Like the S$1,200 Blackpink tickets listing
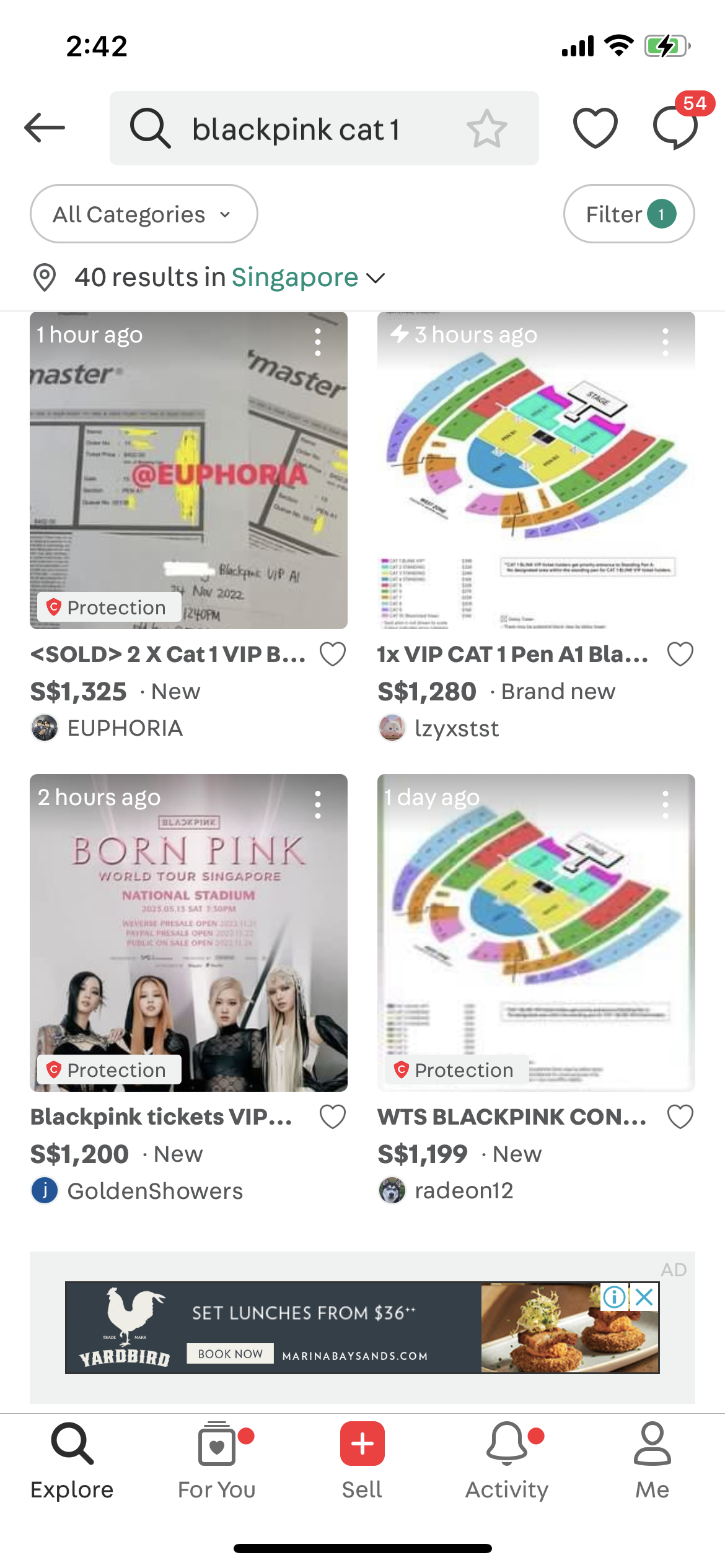The width and height of the screenshot is (725, 1568). pyautogui.click(x=333, y=1117)
